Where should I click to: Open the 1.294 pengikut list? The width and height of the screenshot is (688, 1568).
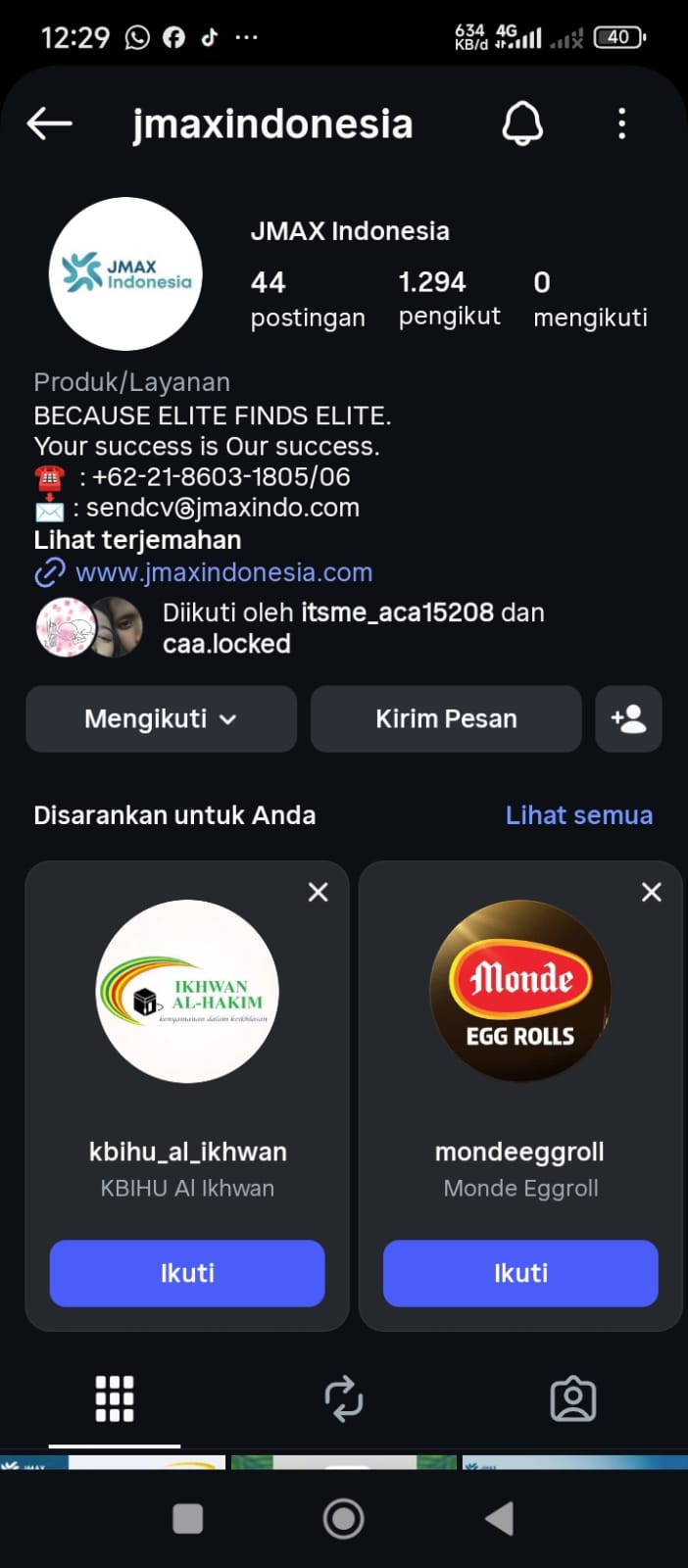point(449,298)
